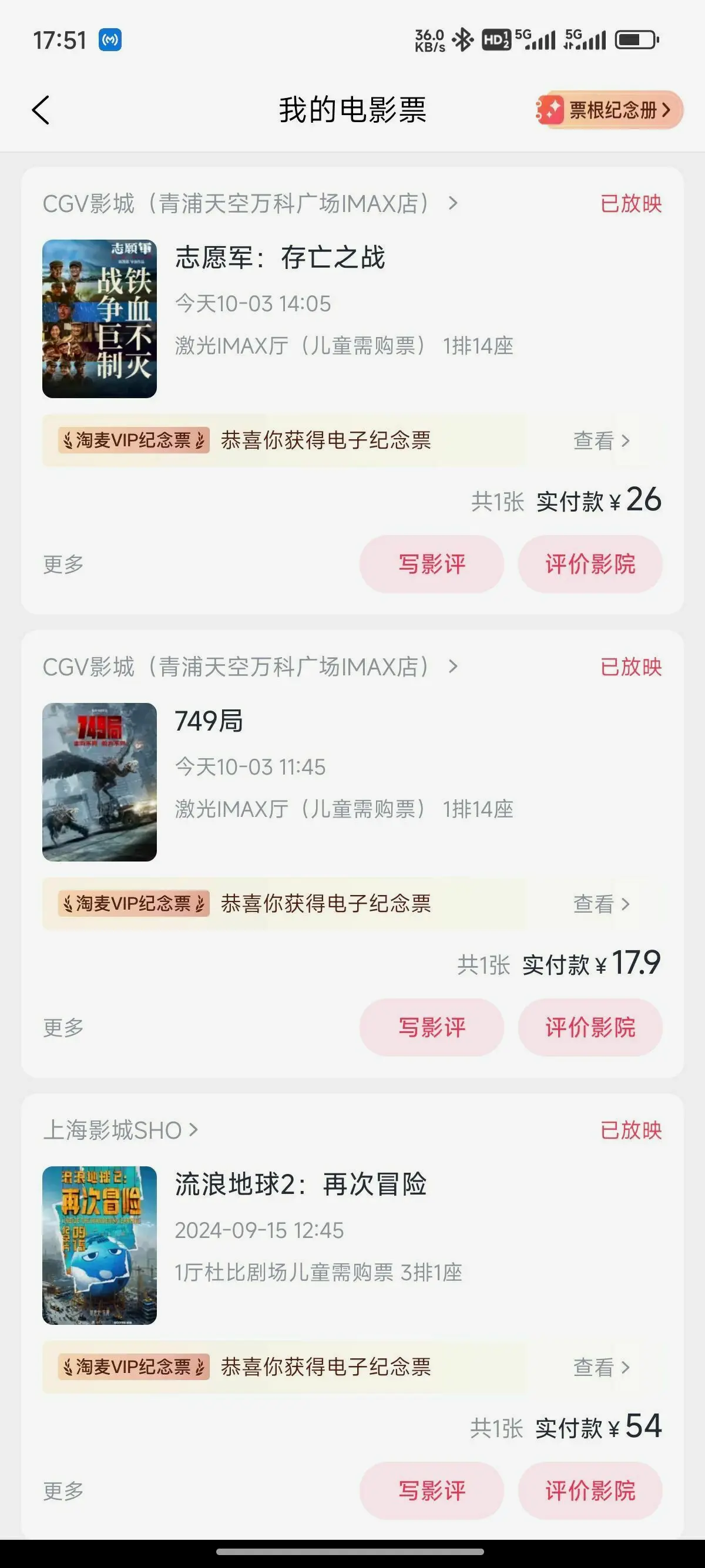Write a review for 749局
This screenshot has height=1568, width=705.
tap(432, 1028)
